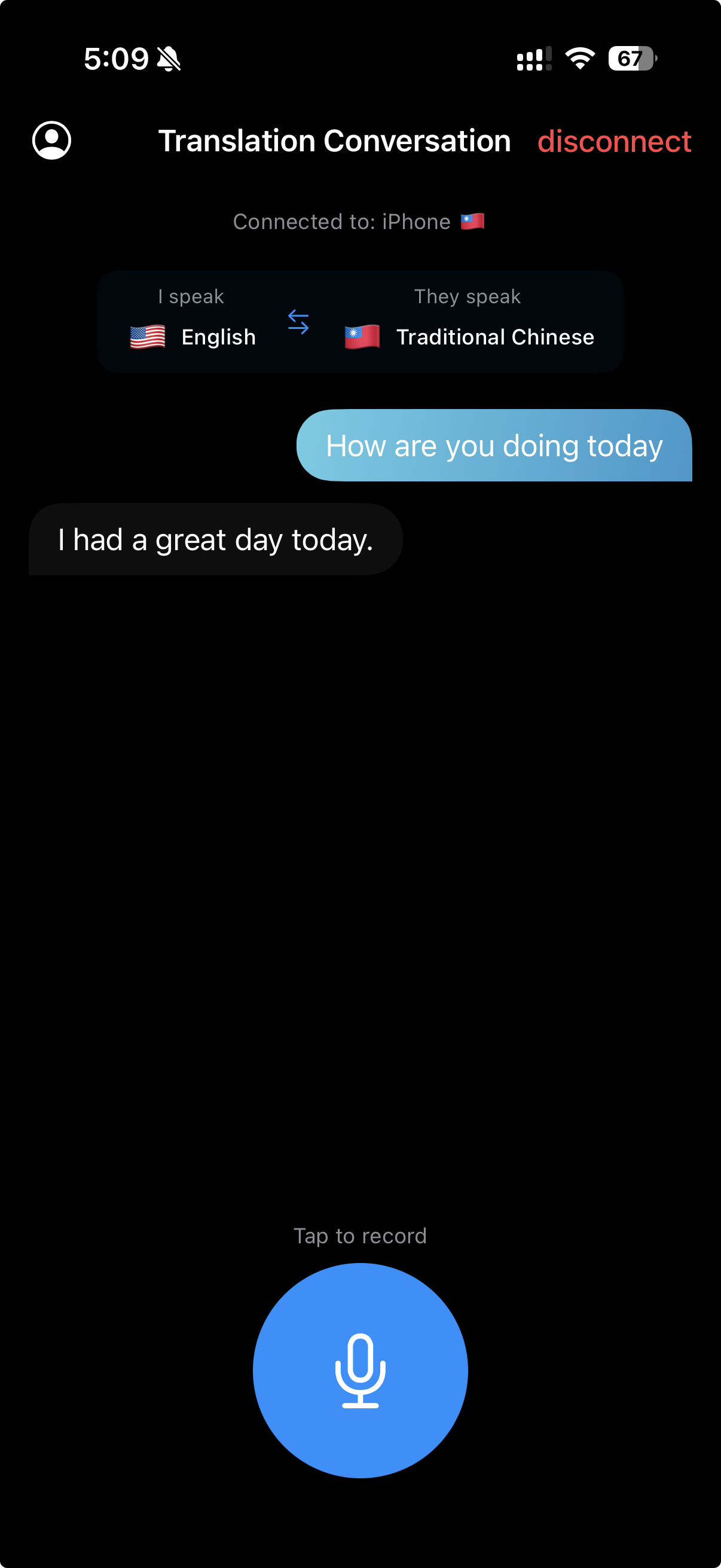Tap the Wi-Fi icon in the status bar

[579, 59]
